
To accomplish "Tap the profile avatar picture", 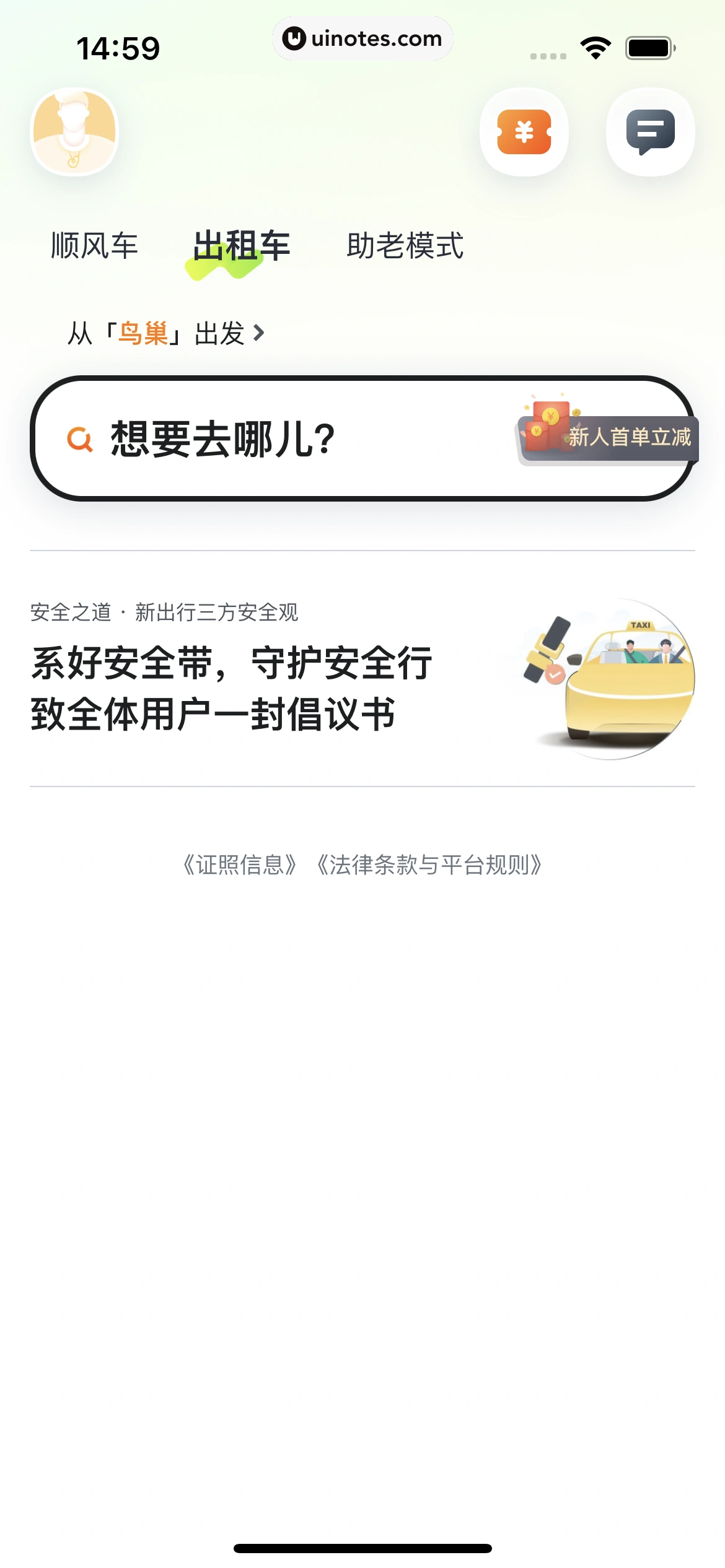I will [74, 133].
